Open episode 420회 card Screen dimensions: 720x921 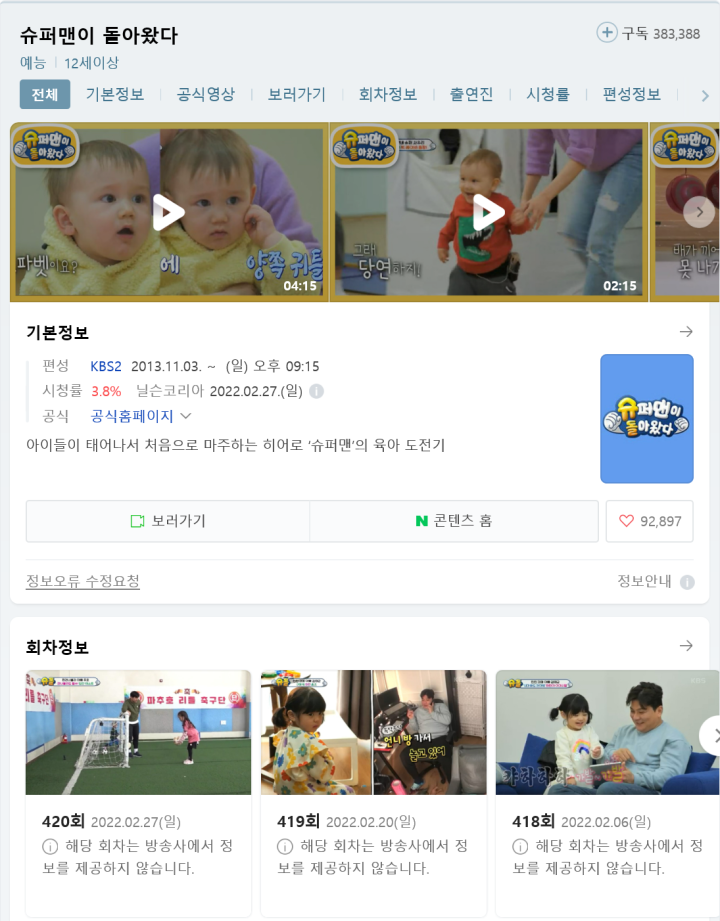click(138, 792)
